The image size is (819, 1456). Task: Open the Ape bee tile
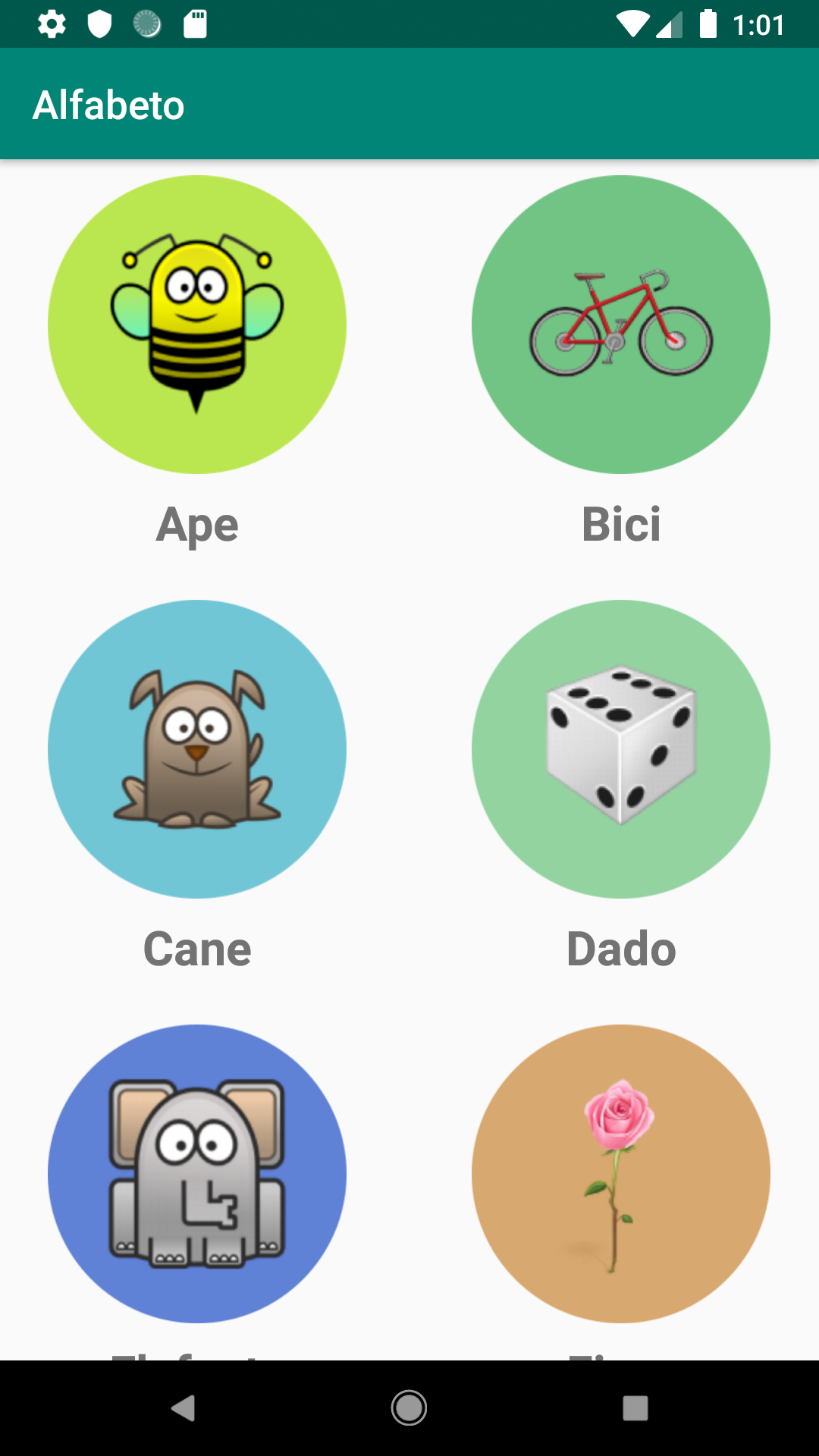pos(197,325)
